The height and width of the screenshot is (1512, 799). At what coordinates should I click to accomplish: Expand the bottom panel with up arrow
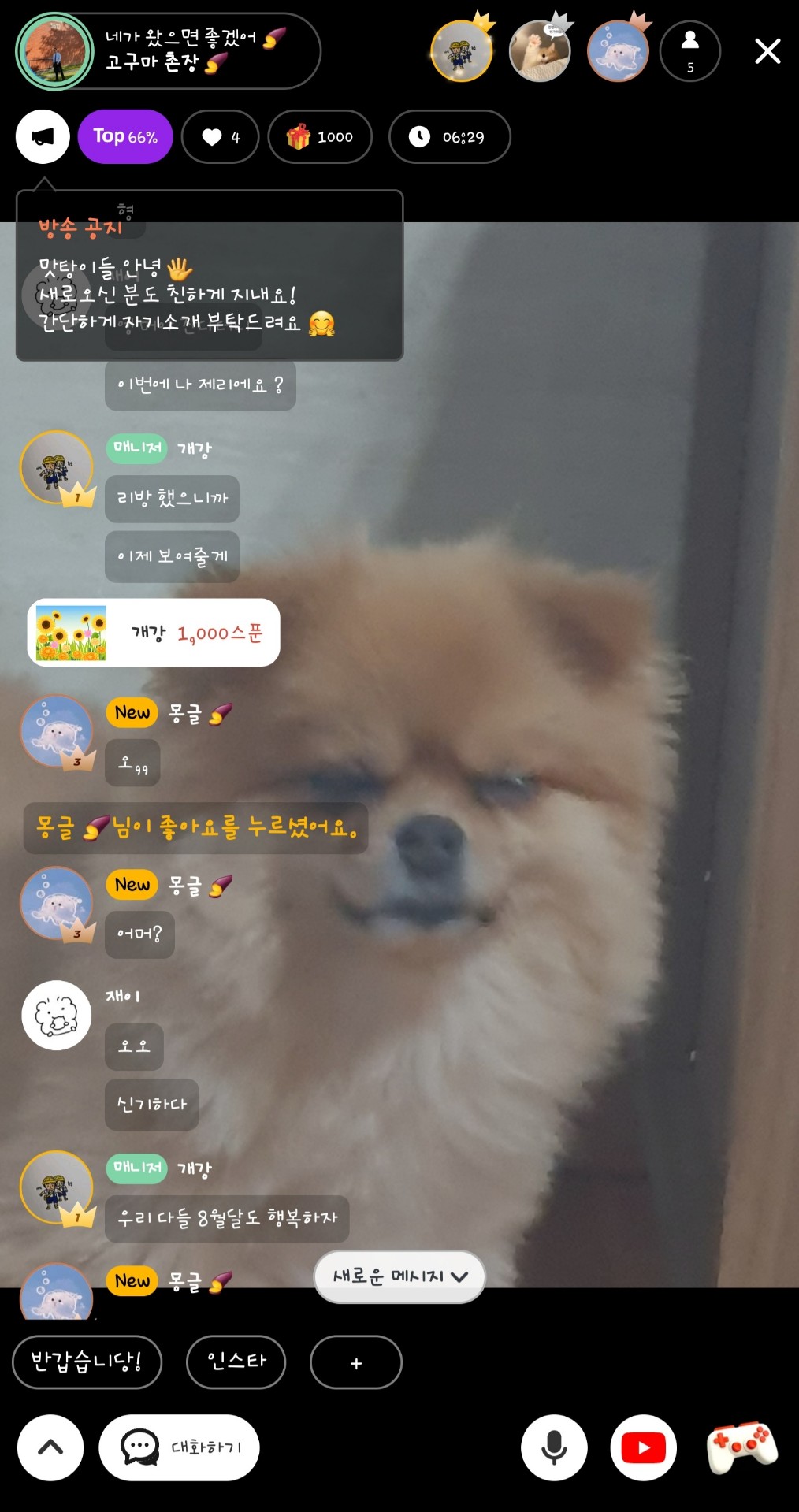(50, 1447)
